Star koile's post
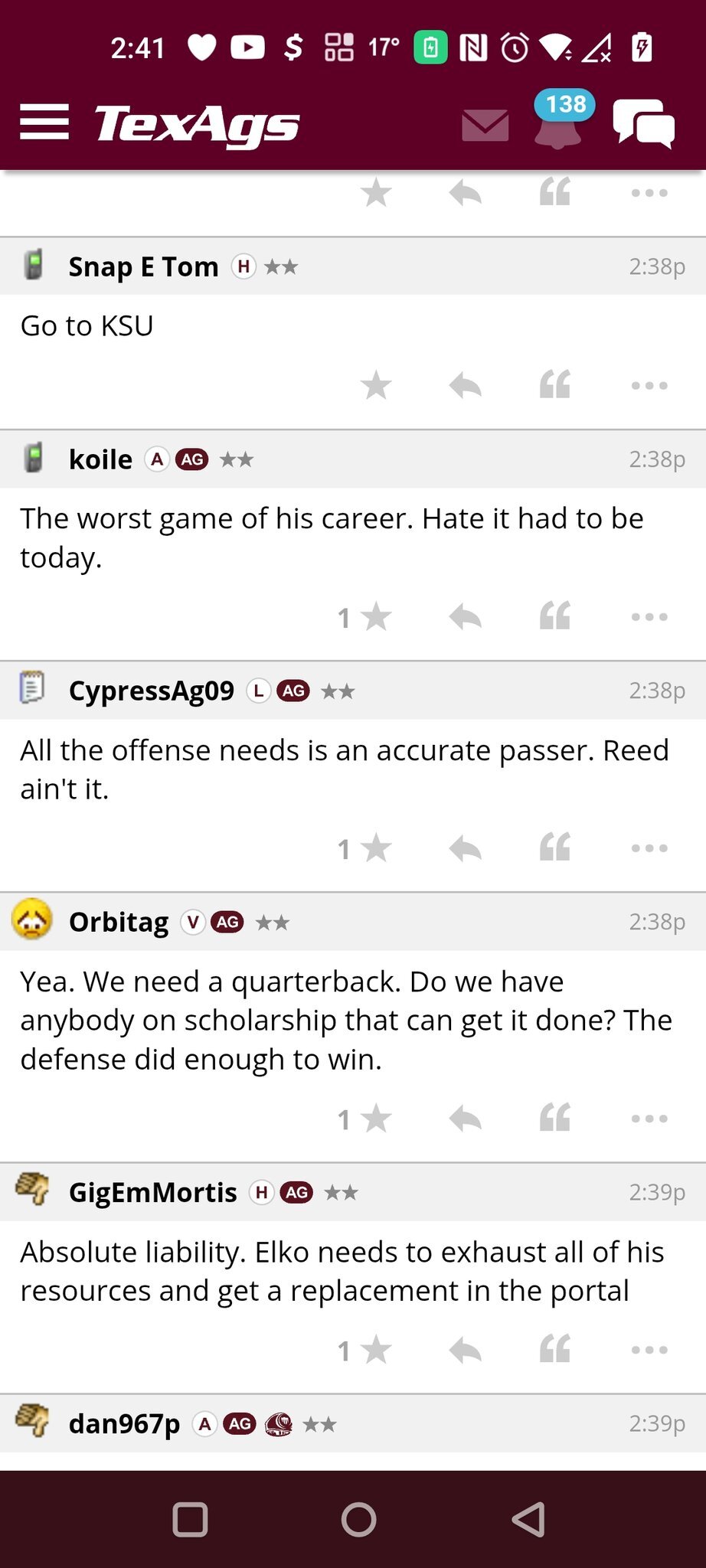Image resolution: width=706 pixels, height=1568 pixels. click(376, 616)
